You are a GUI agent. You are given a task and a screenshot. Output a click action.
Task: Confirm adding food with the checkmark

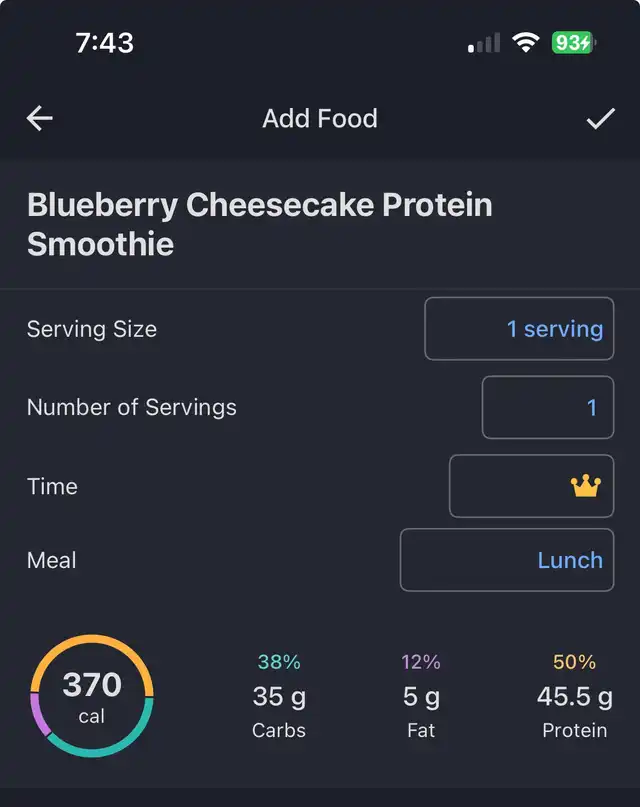[600, 119]
